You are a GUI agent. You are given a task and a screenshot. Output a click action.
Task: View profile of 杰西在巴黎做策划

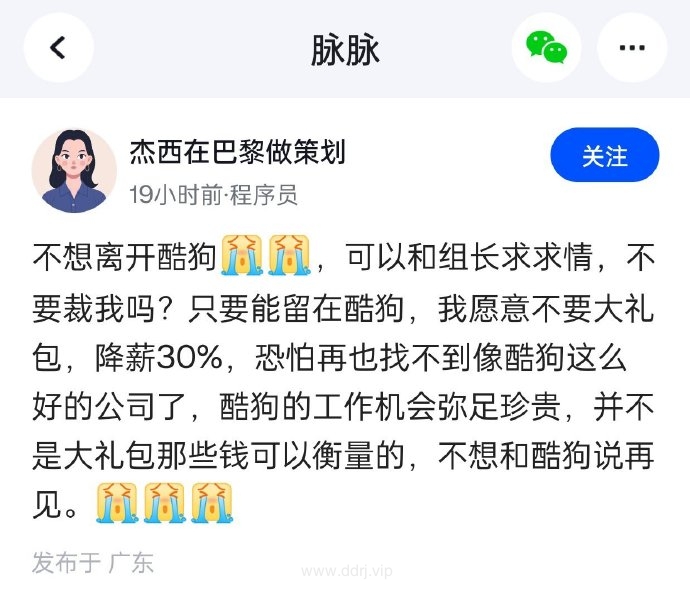click(237, 152)
